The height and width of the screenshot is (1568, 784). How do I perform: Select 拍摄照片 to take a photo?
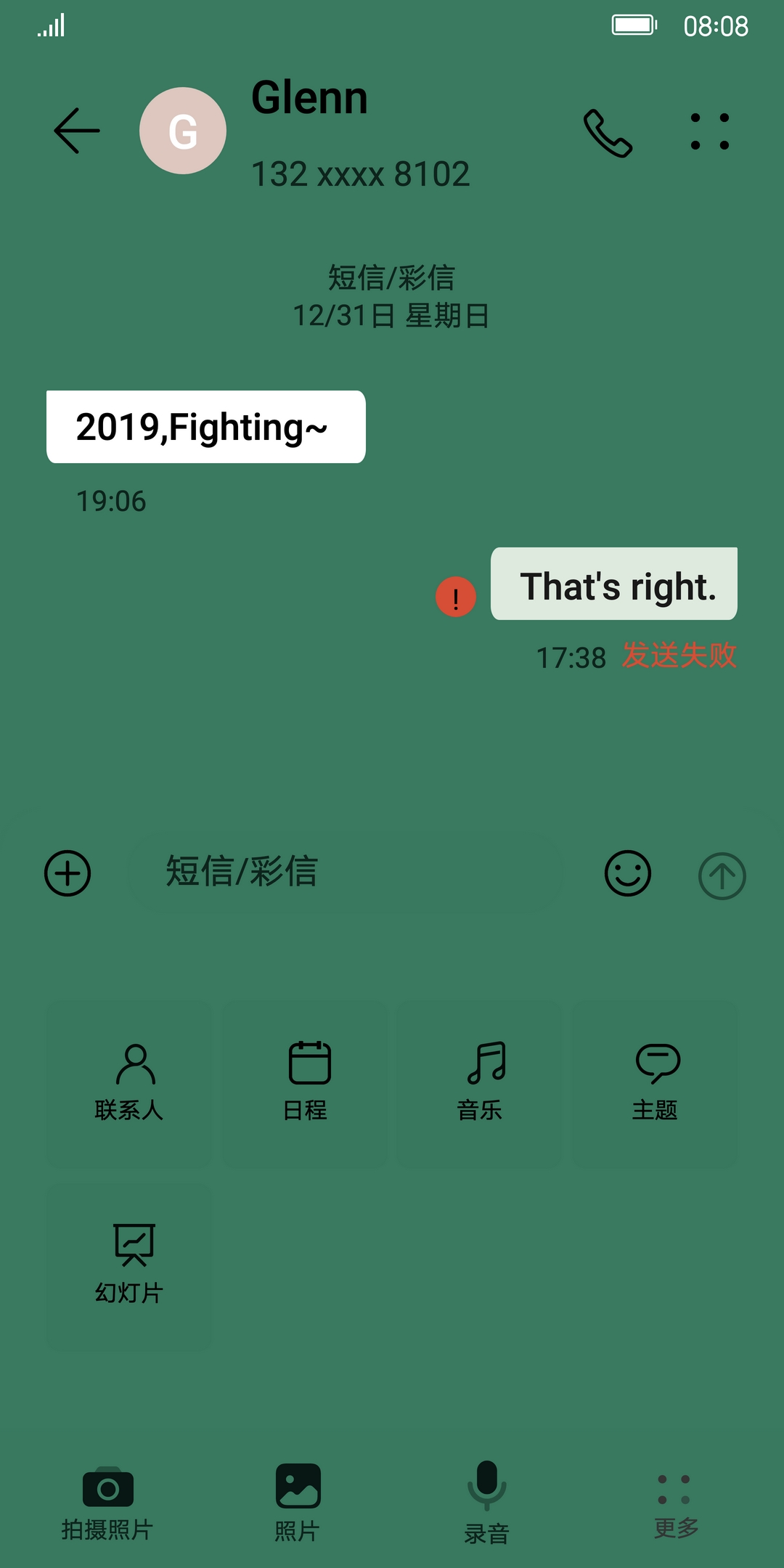(x=107, y=1503)
